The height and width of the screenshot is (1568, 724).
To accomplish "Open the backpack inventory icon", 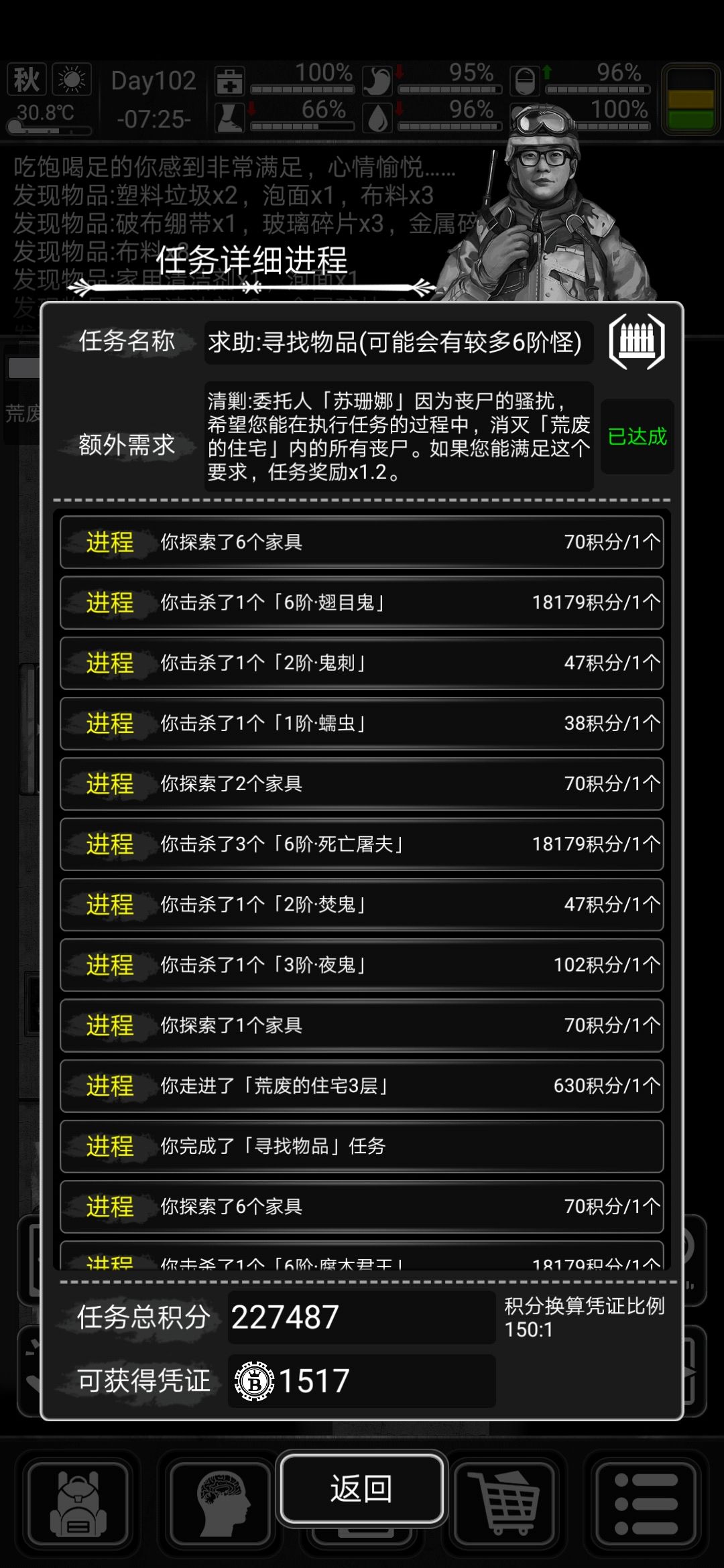I will click(x=78, y=1504).
